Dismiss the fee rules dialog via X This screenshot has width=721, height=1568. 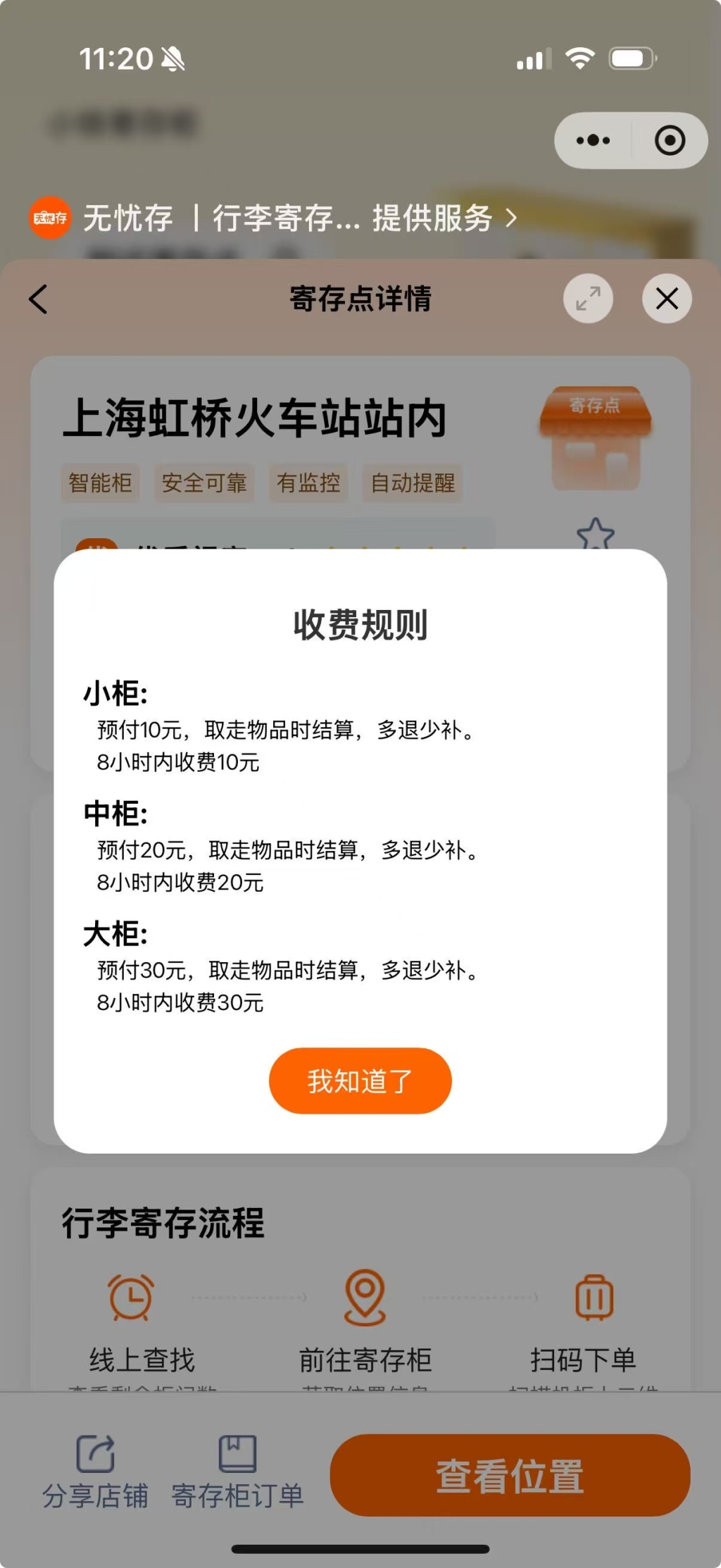666,299
